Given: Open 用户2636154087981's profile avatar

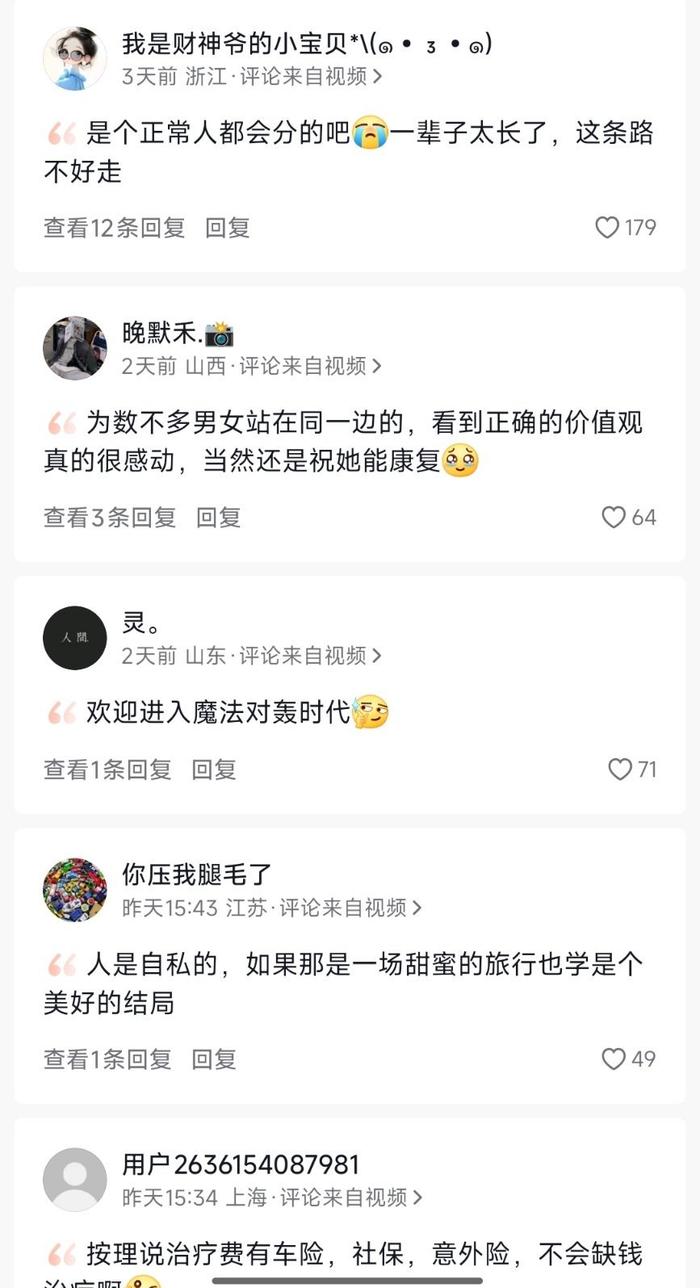Looking at the screenshot, I should [x=75, y=1180].
